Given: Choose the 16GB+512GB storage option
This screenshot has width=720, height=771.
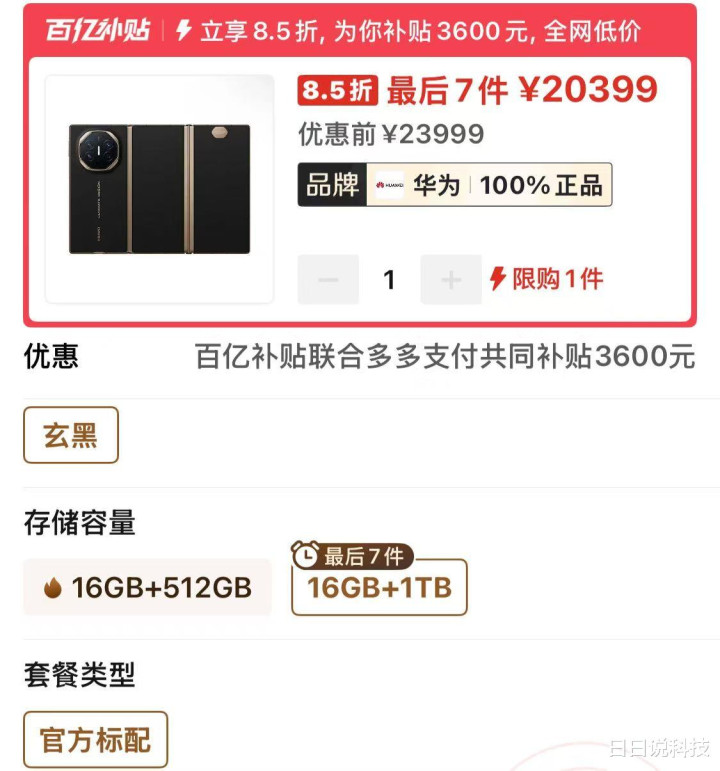Looking at the screenshot, I should click(147, 587).
